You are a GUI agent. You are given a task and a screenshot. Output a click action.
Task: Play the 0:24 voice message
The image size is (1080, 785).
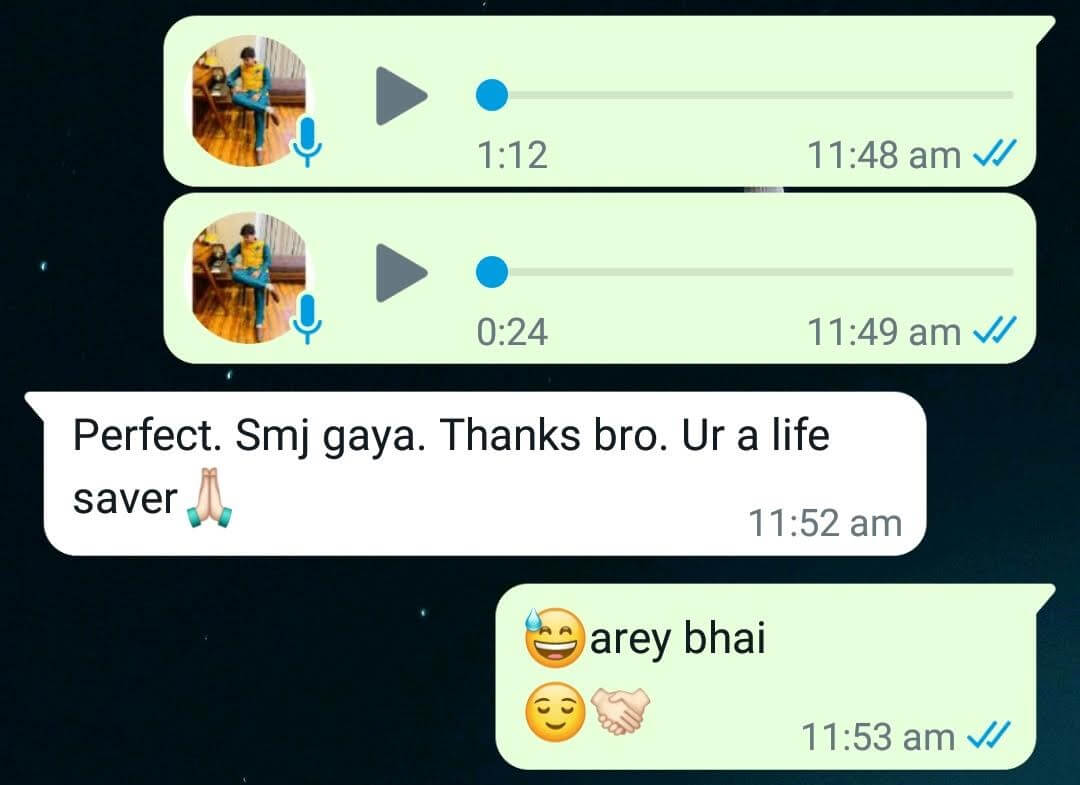point(400,272)
